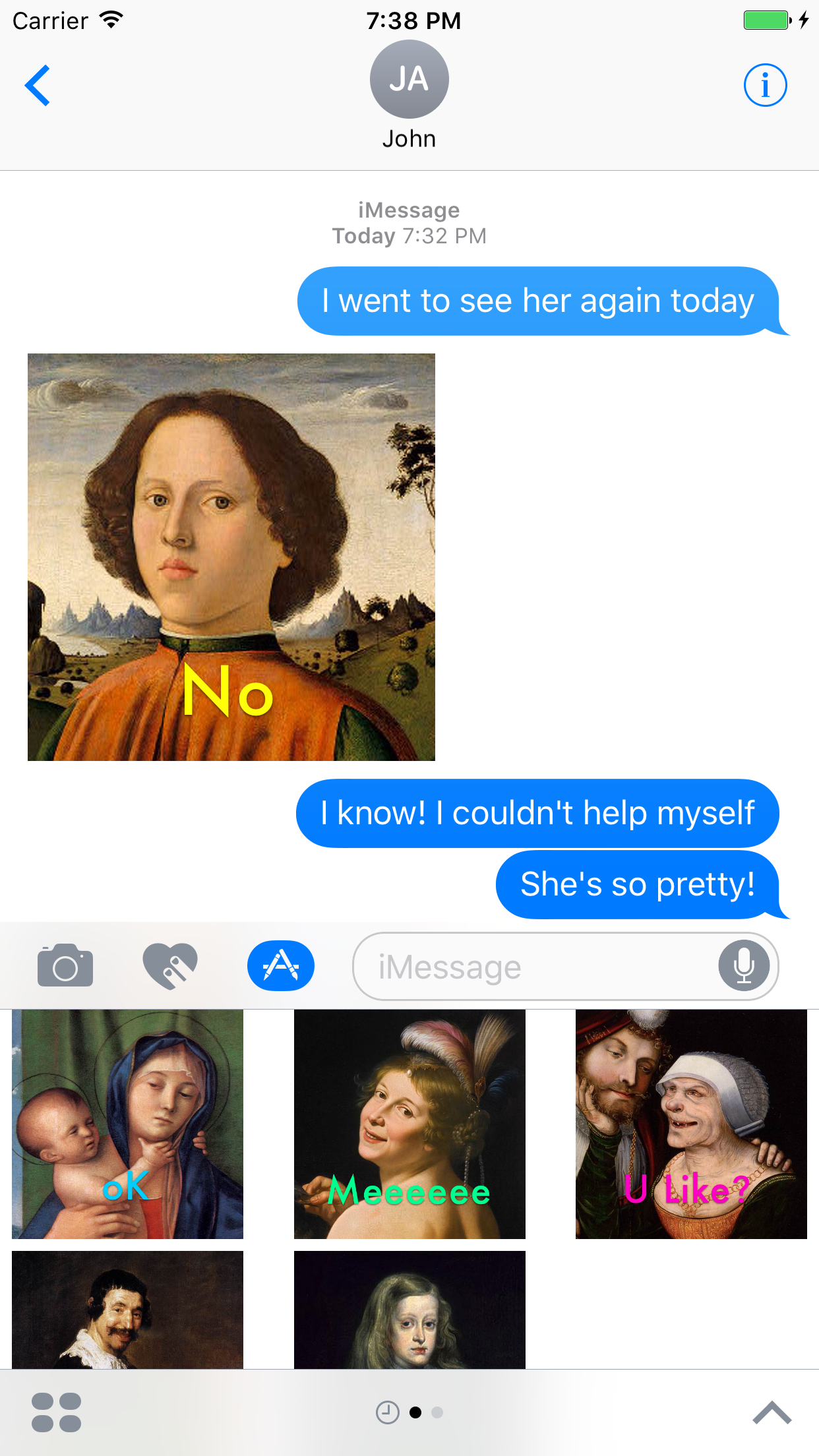Viewport: 819px width, 1456px height.
Task: Tap the John title in the header
Action: [409, 138]
